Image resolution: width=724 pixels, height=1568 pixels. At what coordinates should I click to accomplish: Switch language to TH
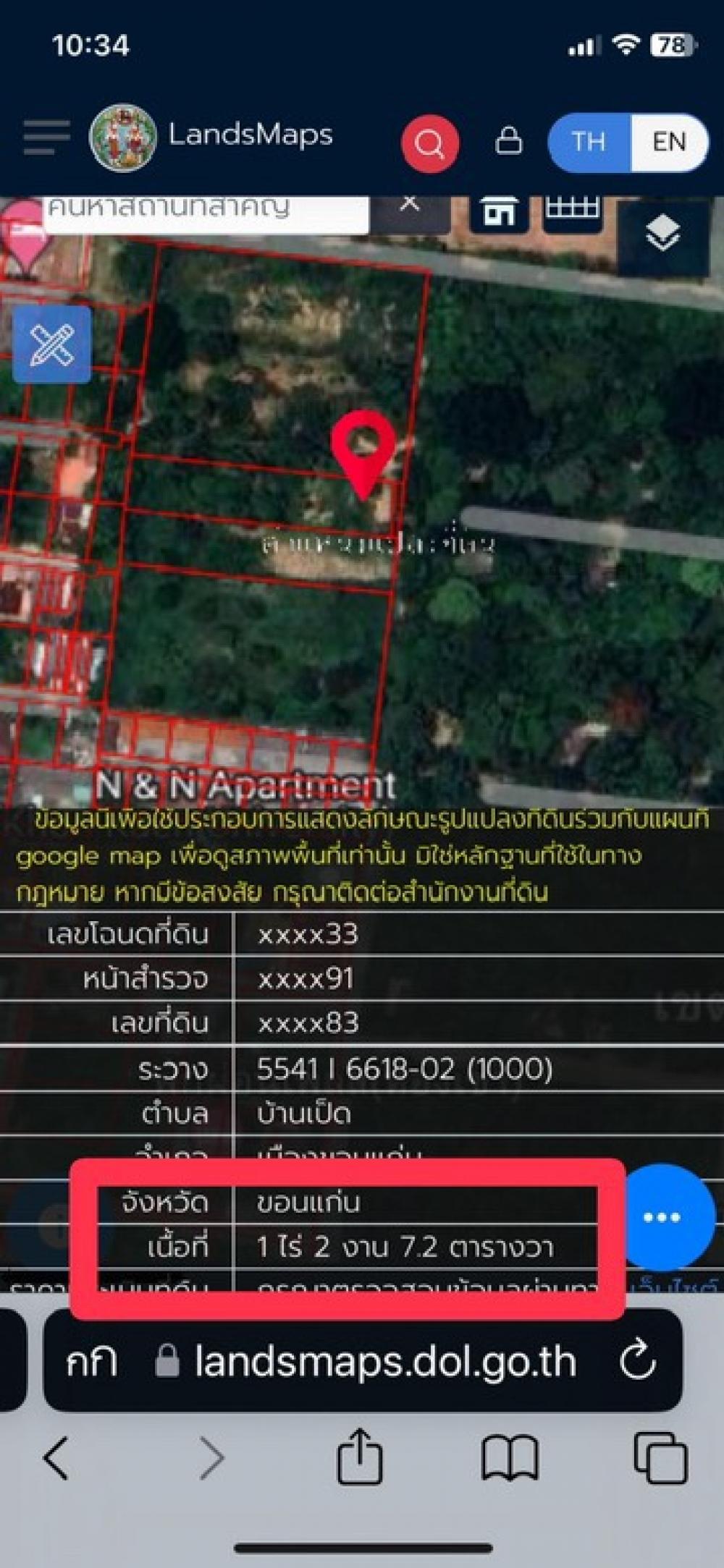click(x=589, y=142)
